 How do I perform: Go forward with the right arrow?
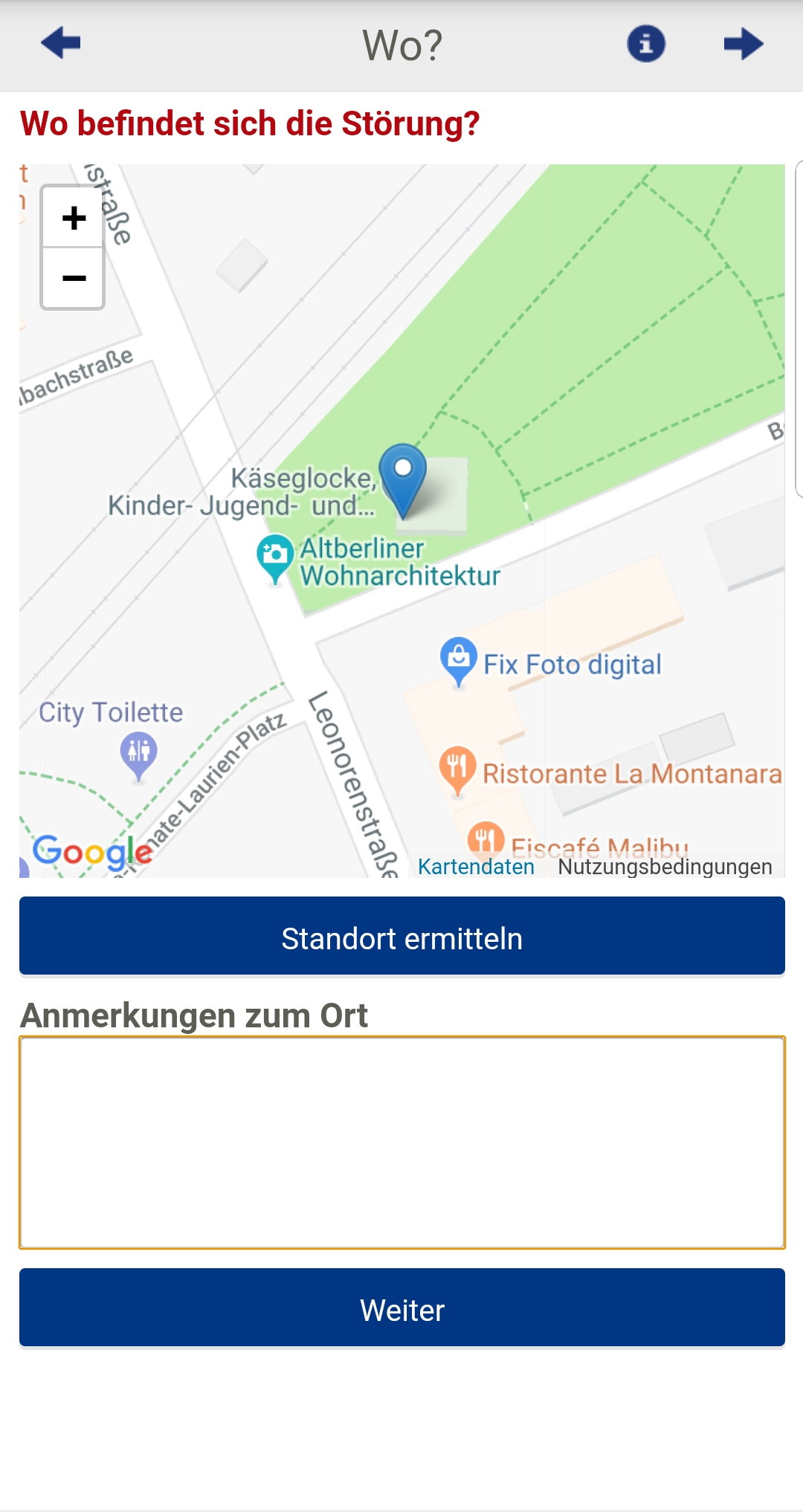click(743, 44)
